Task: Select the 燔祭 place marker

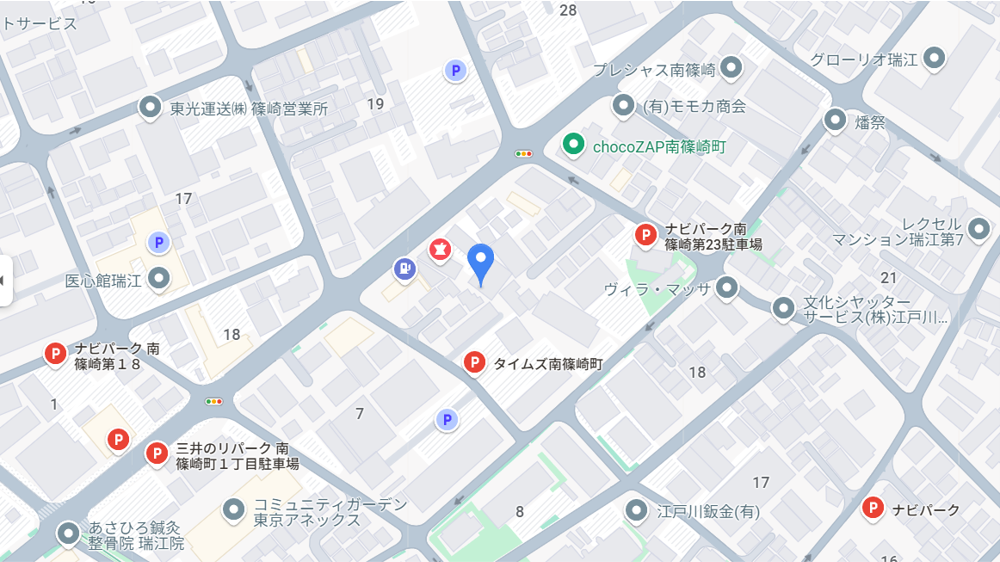Action: pos(835,122)
